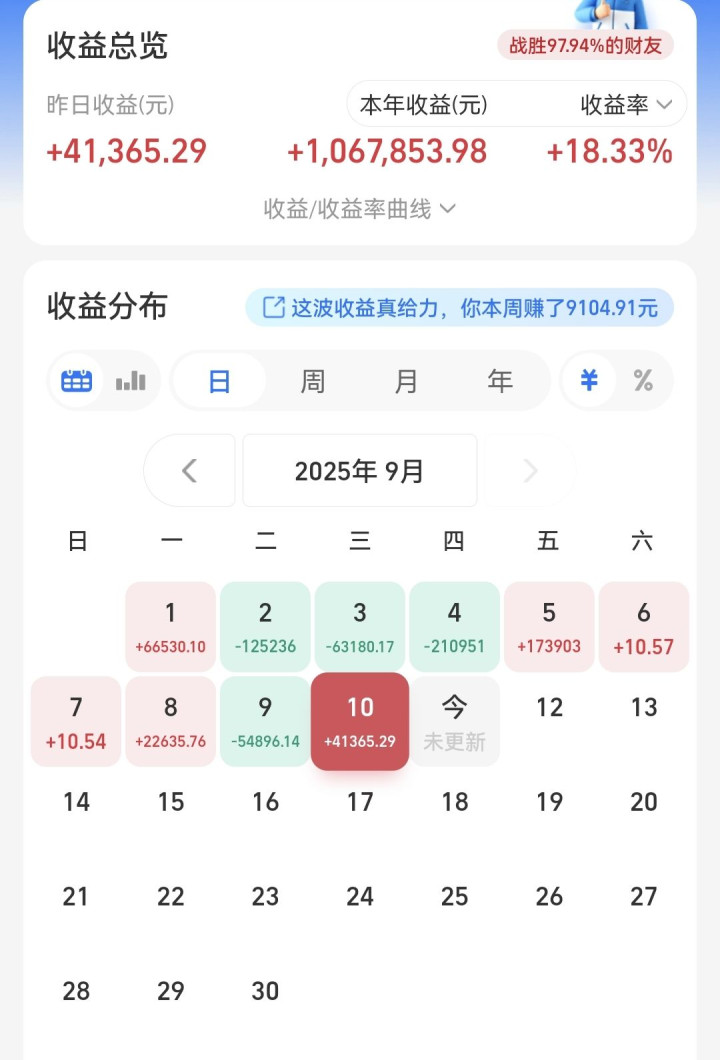Select September 8 with +22635.76
Image resolution: width=720 pixels, height=1060 pixels.
(x=171, y=721)
